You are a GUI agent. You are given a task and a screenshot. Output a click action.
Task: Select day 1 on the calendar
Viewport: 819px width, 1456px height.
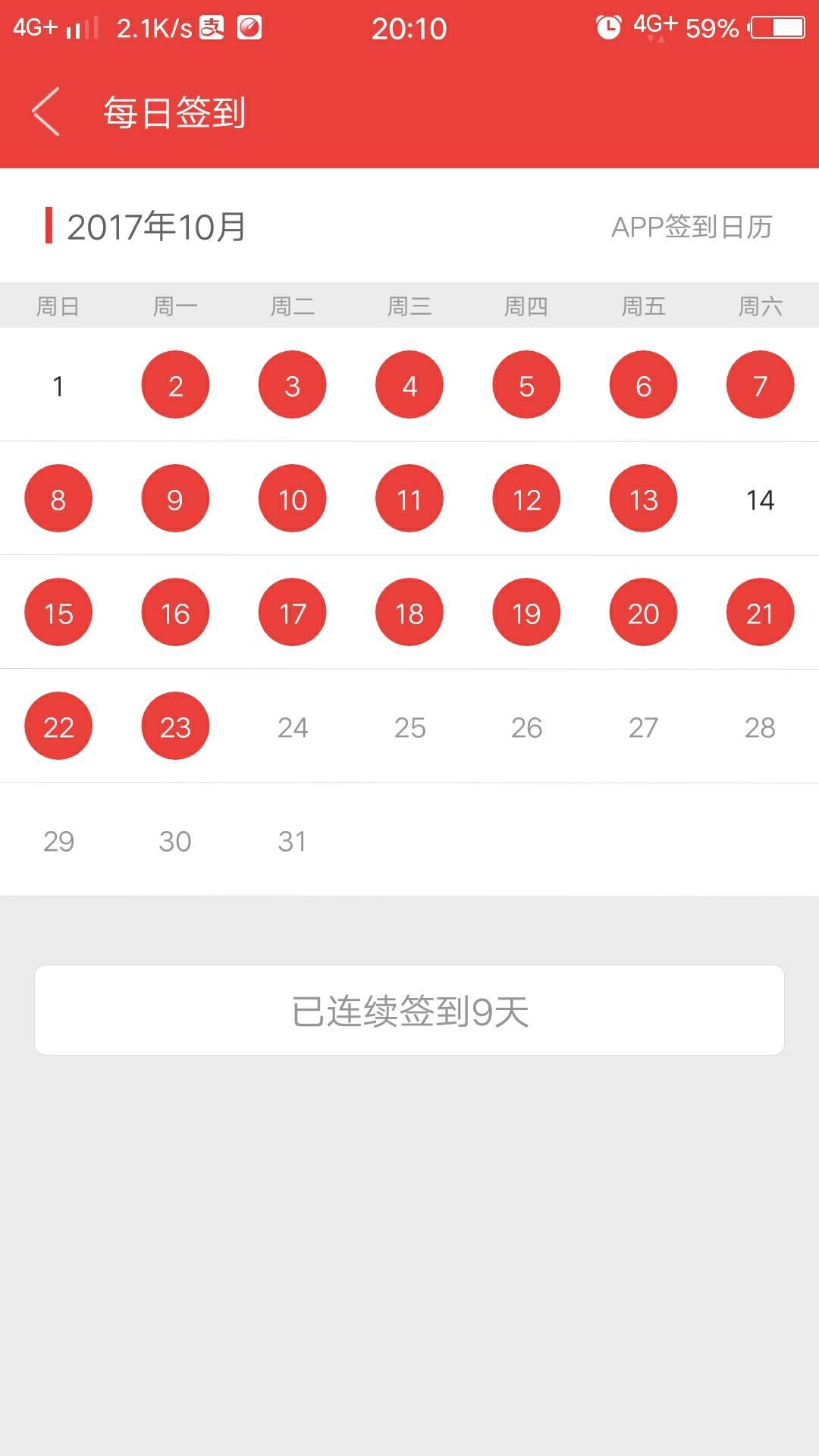tap(58, 386)
